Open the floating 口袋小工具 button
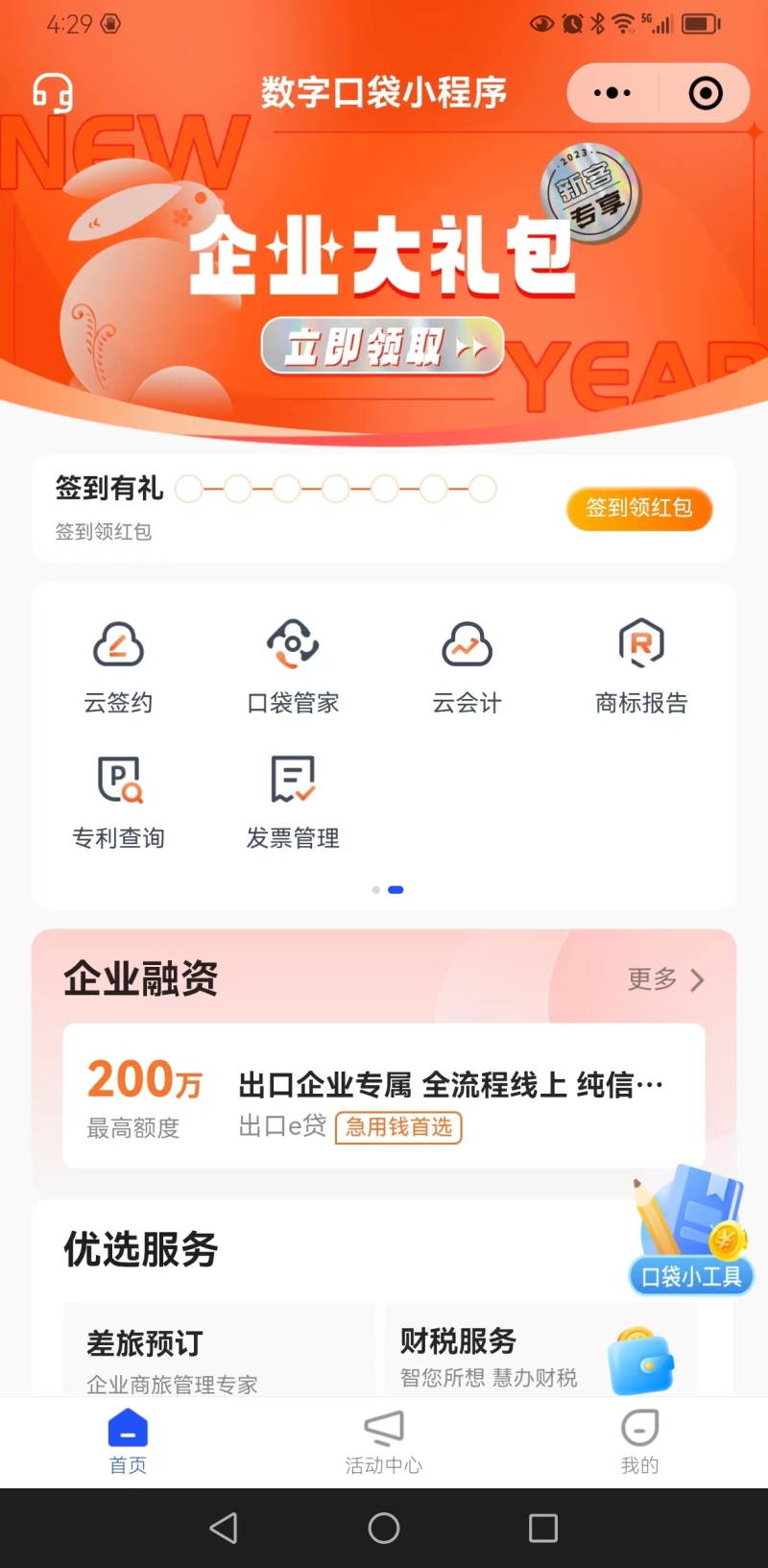 point(691,1234)
